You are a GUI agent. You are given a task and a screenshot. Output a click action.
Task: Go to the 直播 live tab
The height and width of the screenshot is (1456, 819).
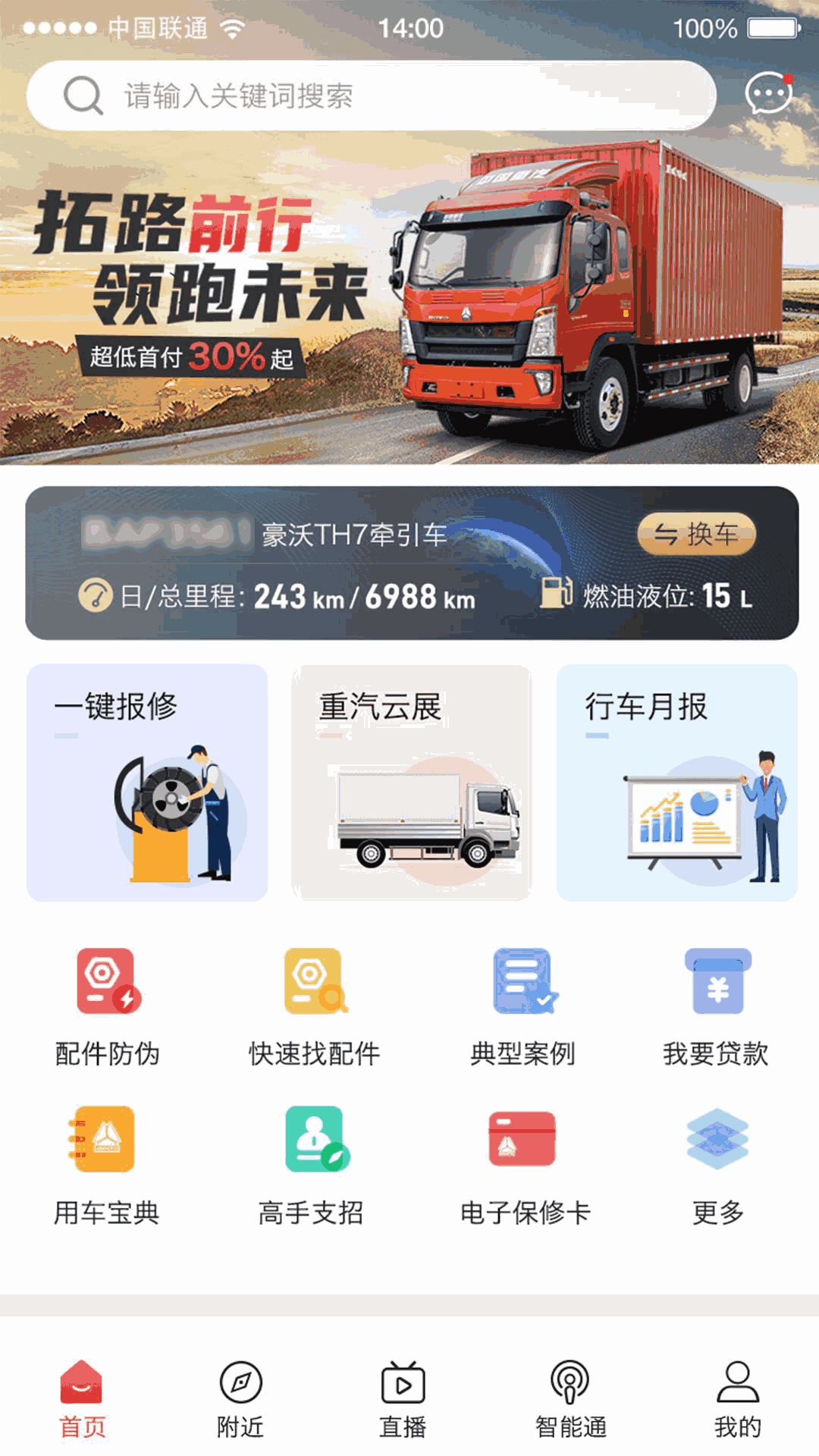coord(403,1400)
